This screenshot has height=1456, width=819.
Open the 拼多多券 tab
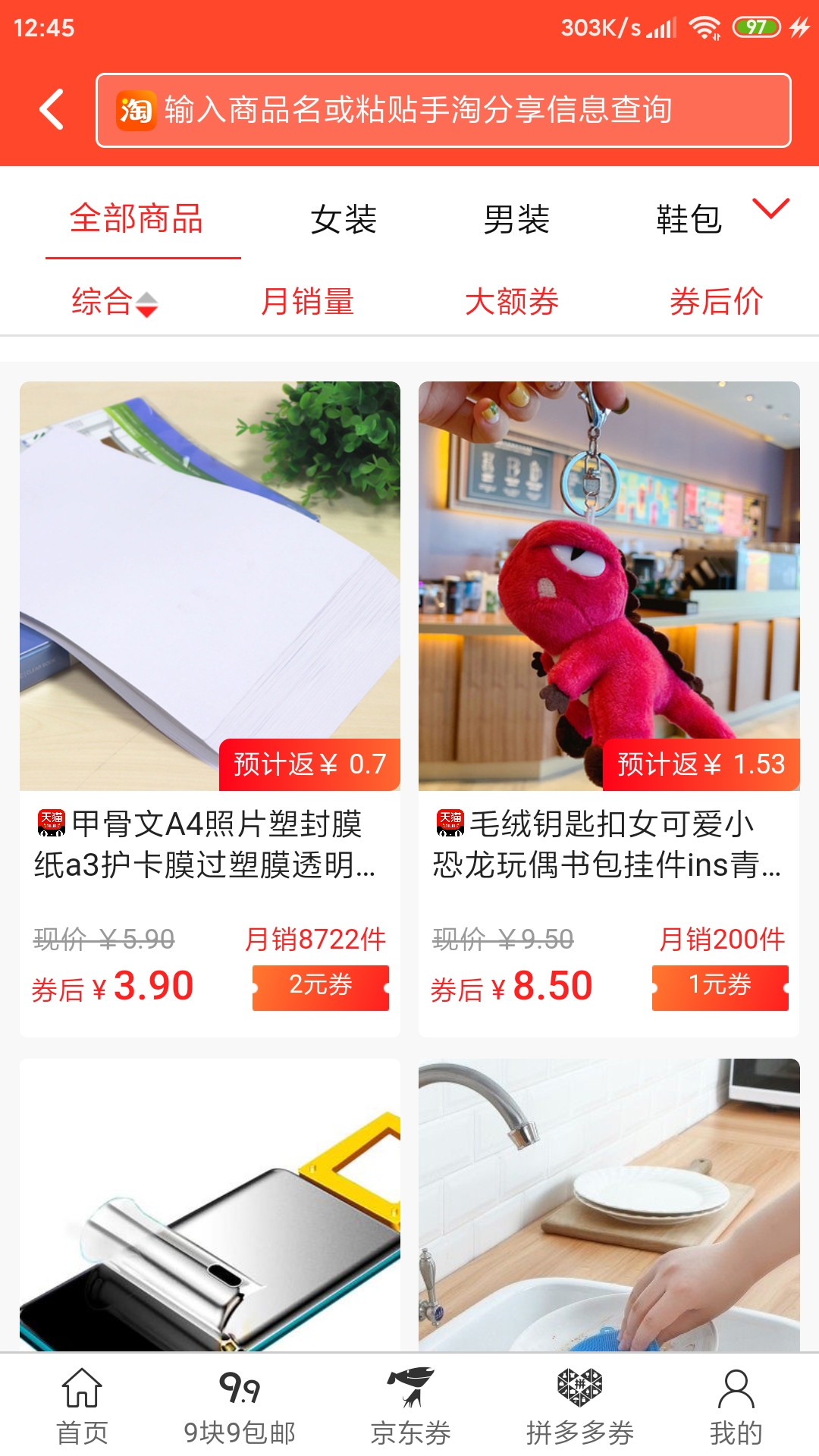coord(580,1405)
